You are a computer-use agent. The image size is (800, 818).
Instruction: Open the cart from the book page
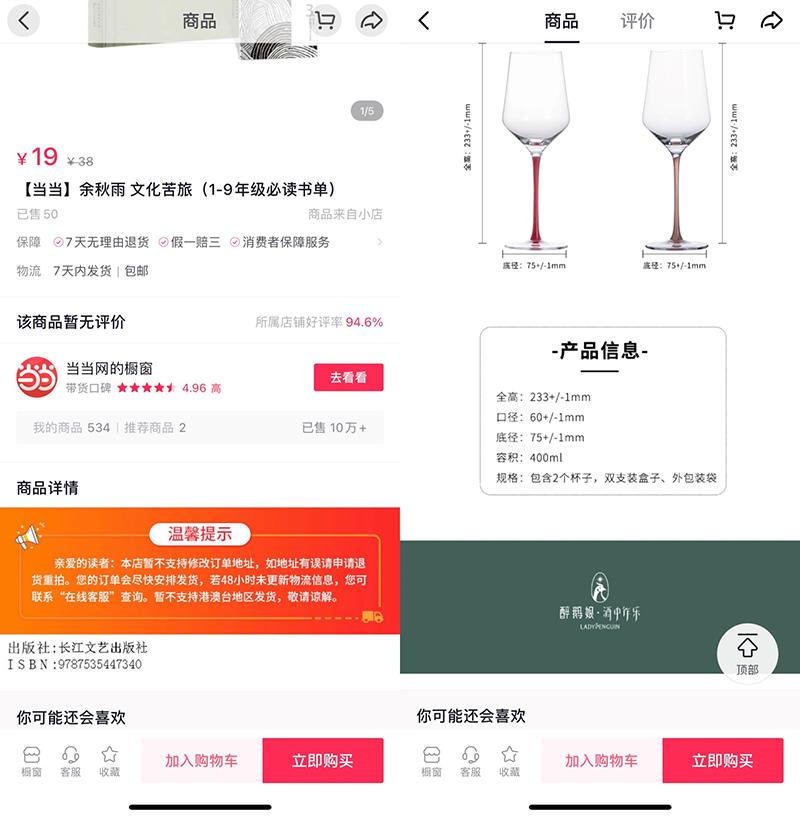point(324,20)
